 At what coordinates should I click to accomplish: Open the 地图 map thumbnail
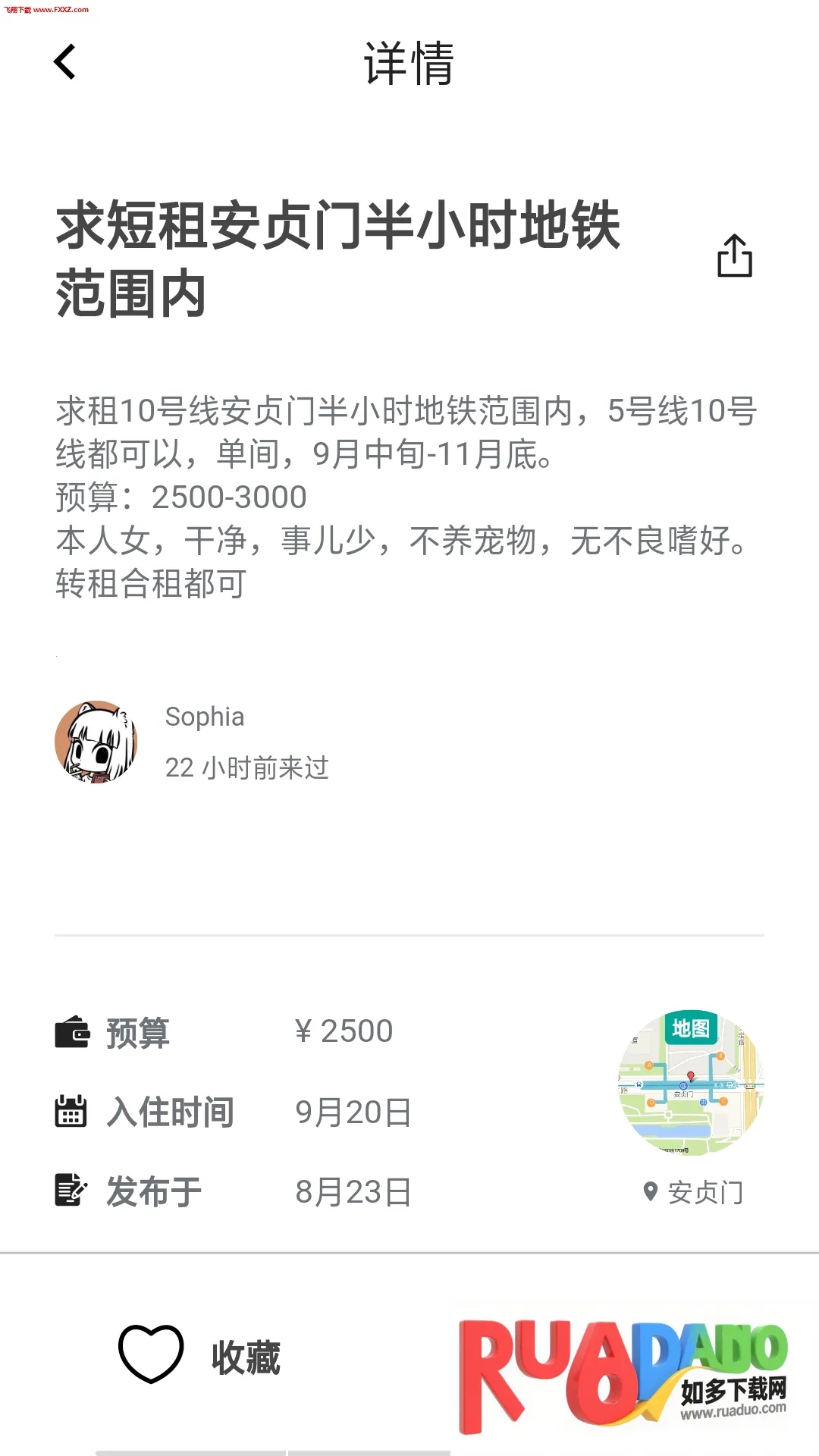coord(691,1083)
